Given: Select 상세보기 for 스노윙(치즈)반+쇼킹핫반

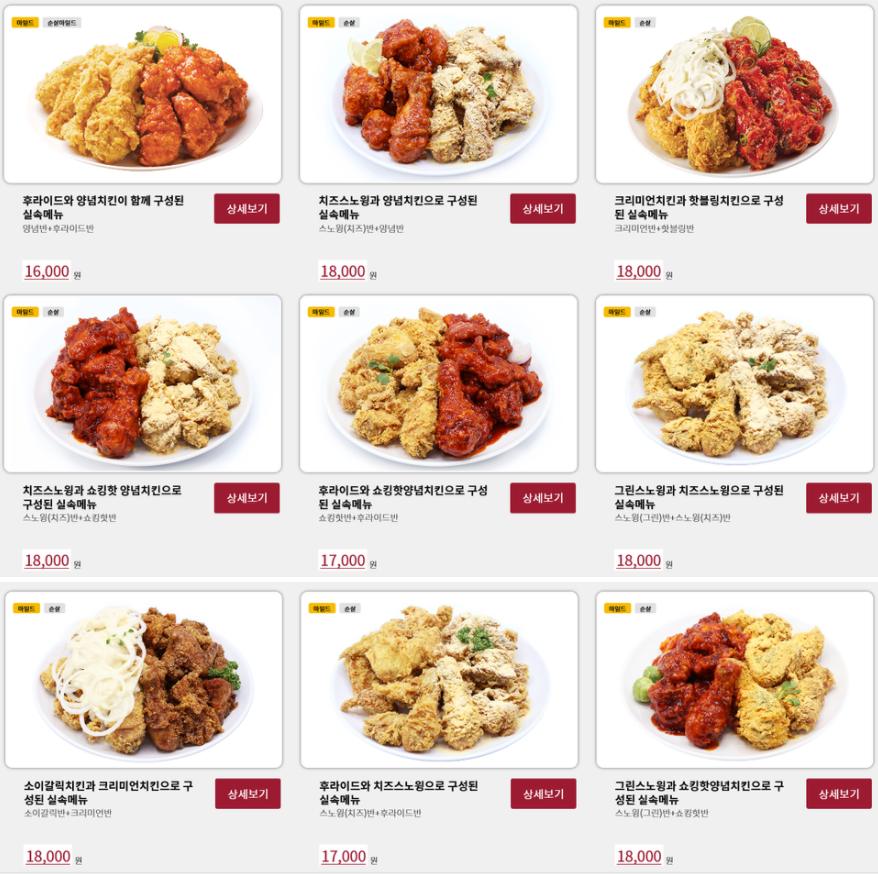Looking at the screenshot, I should coord(246,498).
